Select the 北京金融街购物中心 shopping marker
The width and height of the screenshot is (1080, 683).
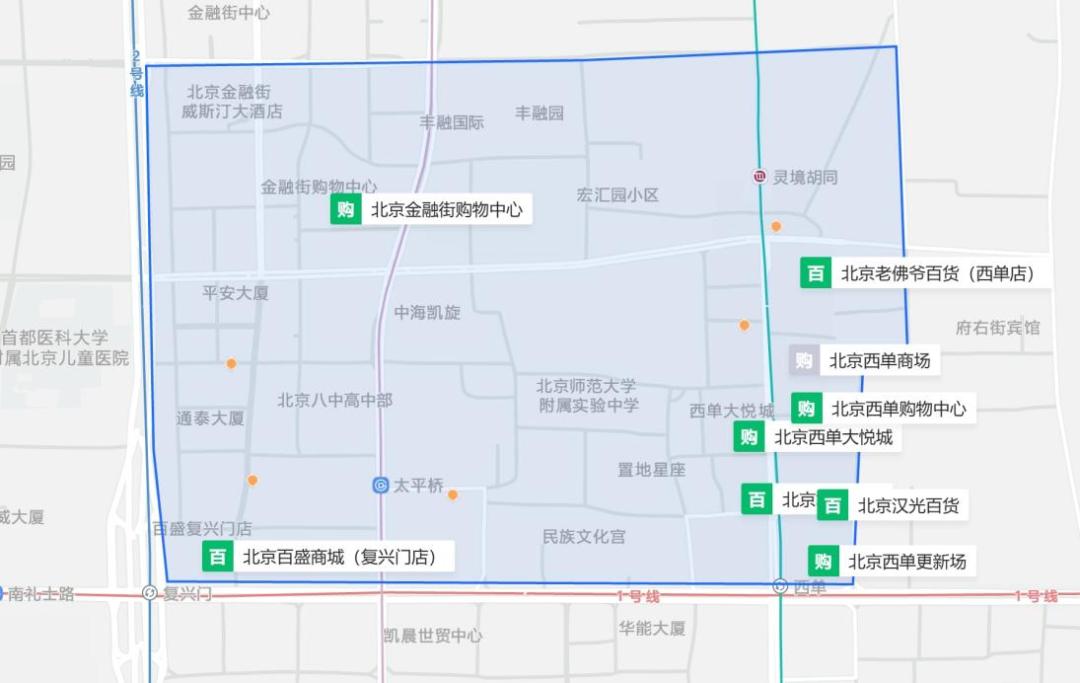pyautogui.click(x=346, y=210)
